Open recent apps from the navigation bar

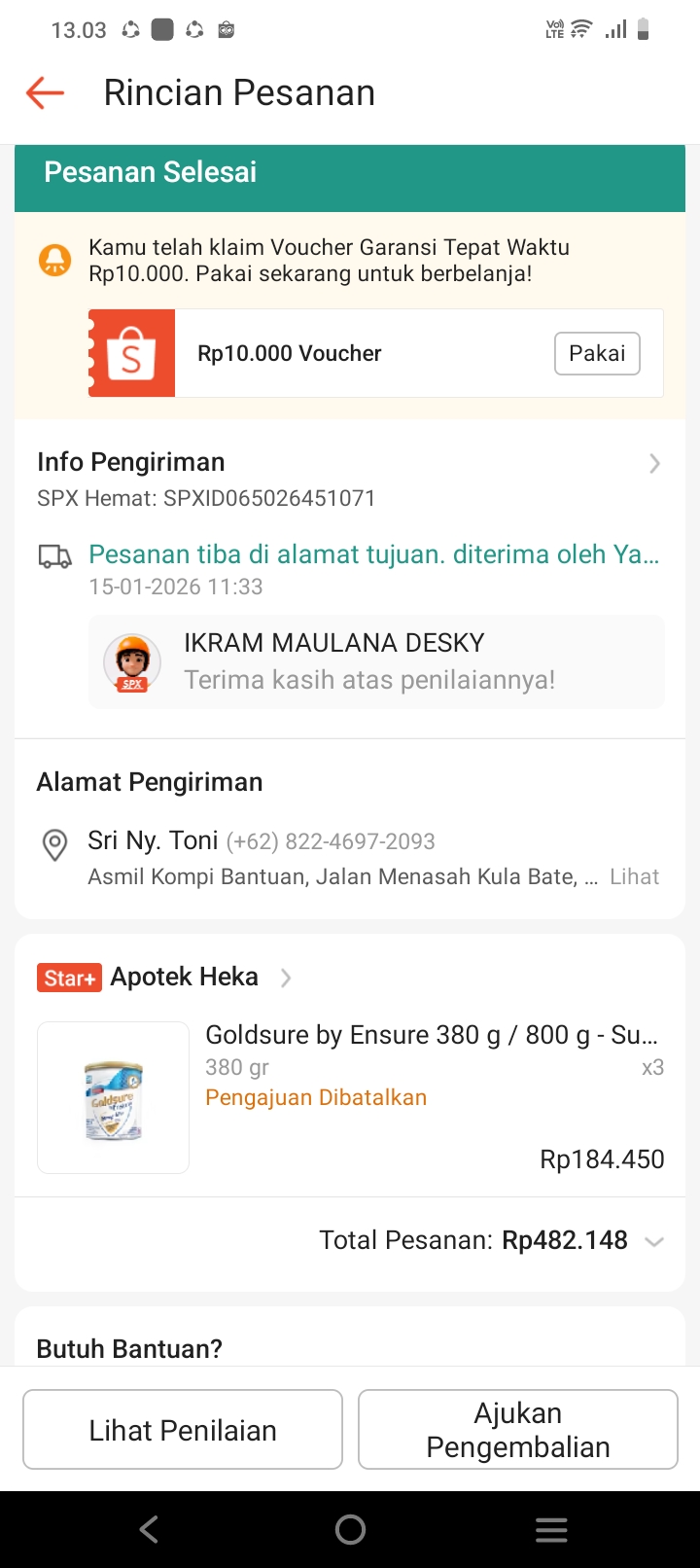pos(551,1530)
